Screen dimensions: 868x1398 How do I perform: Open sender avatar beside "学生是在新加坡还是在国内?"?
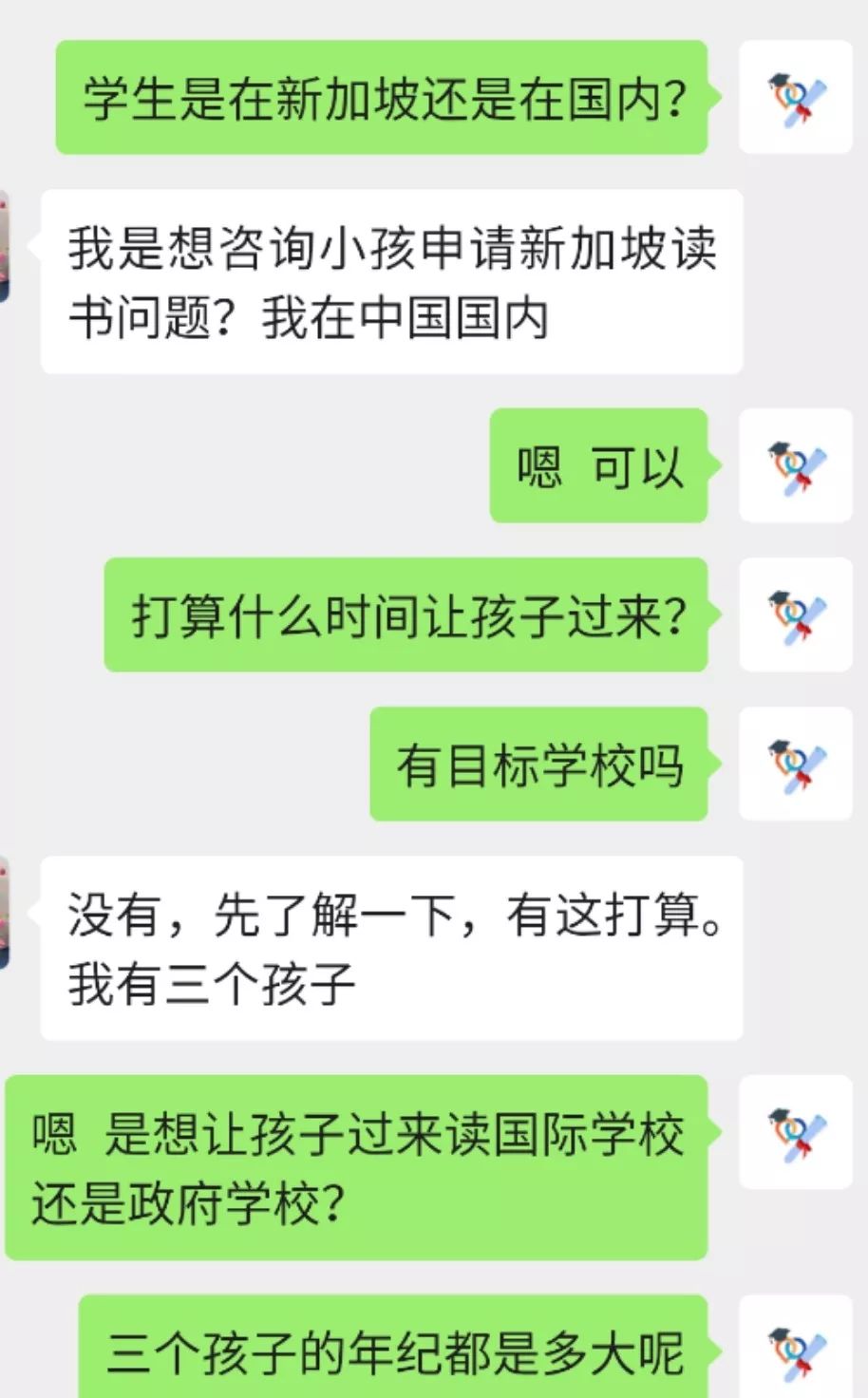795,97
